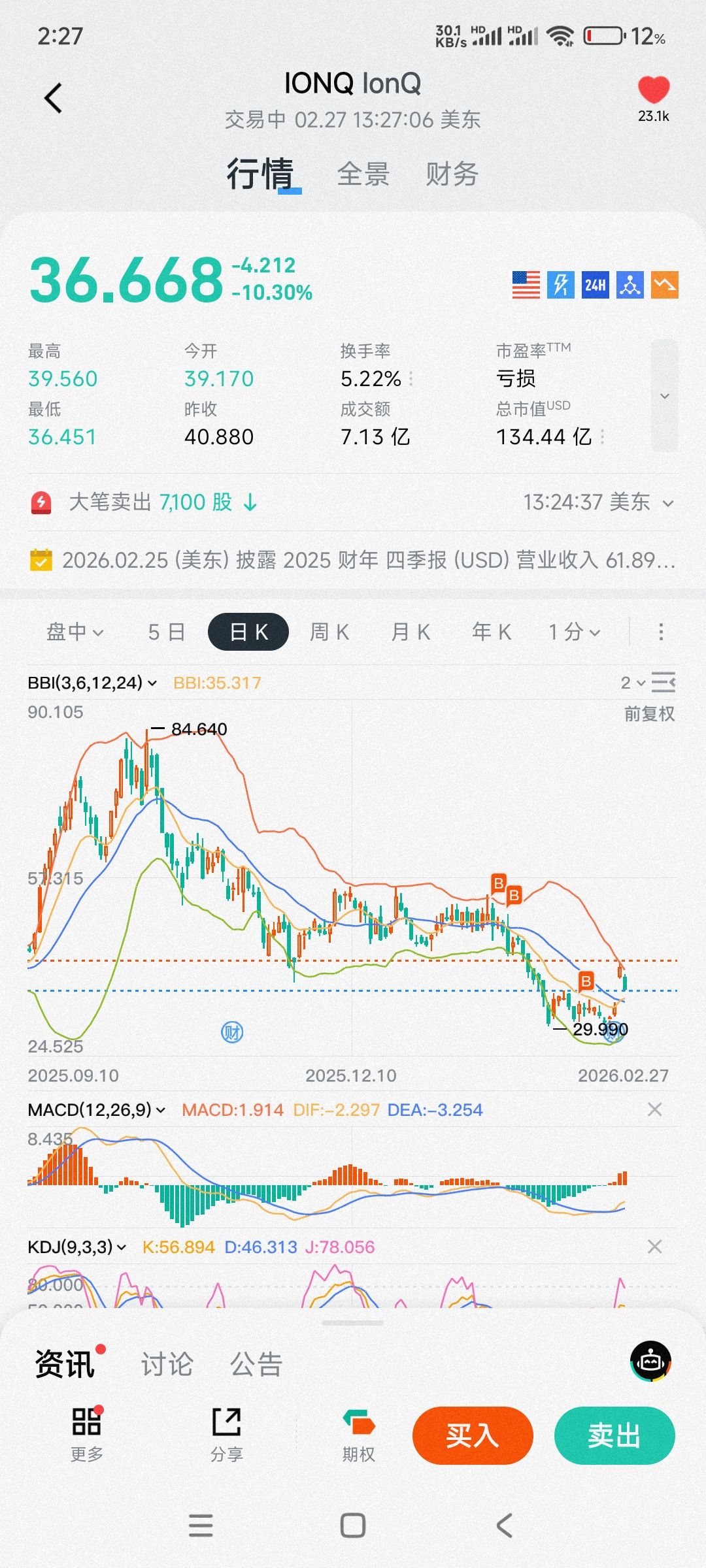This screenshot has height=1568, width=706.
Task: Switch chart to 年K
Action: tap(492, 632)
